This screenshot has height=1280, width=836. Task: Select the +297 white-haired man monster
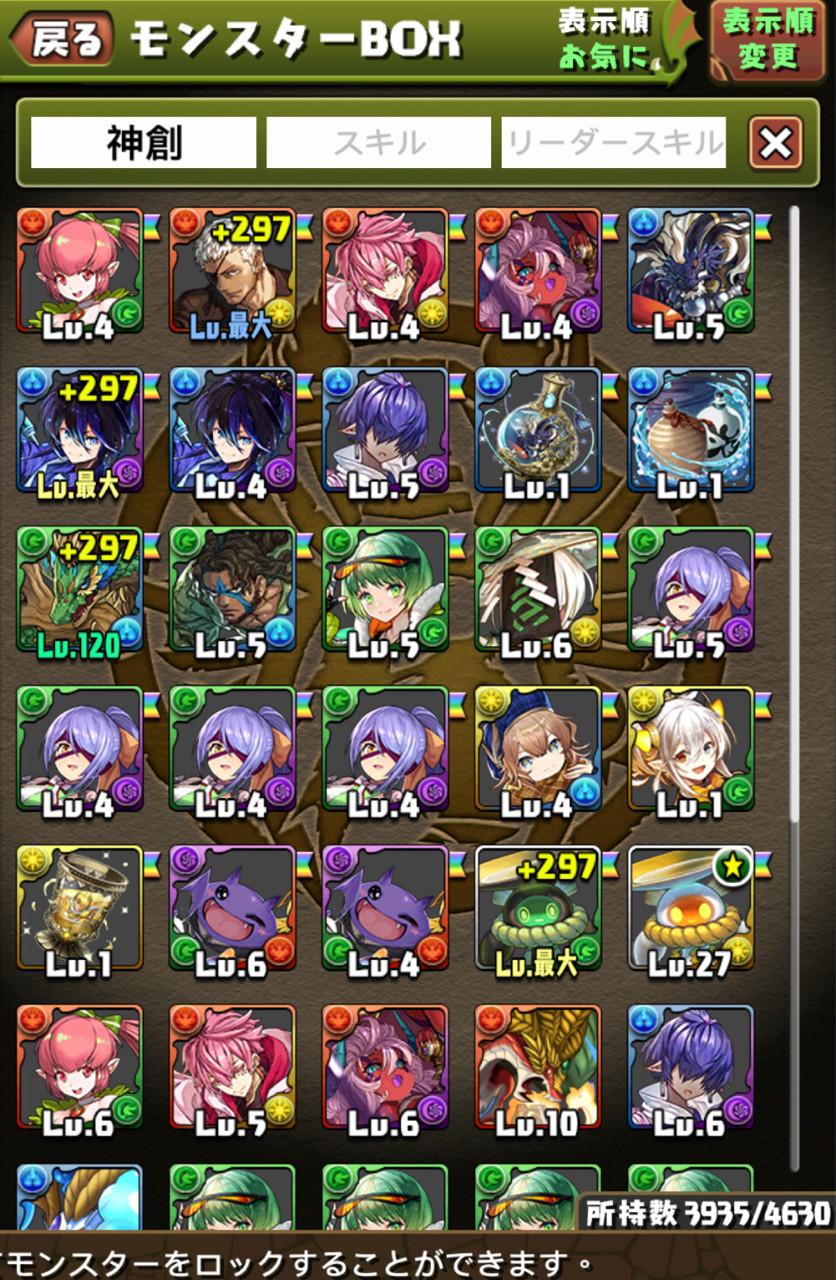coord(232,270)
